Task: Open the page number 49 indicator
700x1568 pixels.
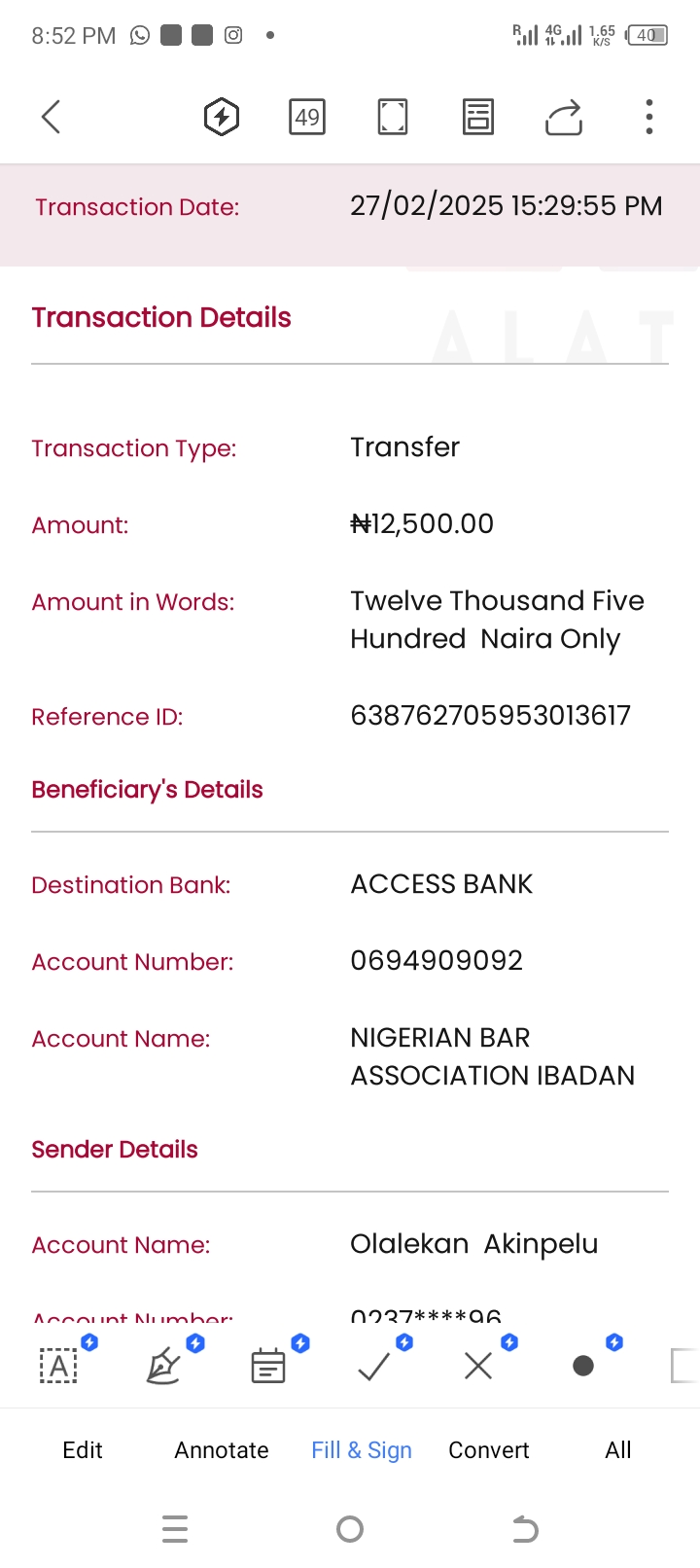Action: [x=307, y=118]
